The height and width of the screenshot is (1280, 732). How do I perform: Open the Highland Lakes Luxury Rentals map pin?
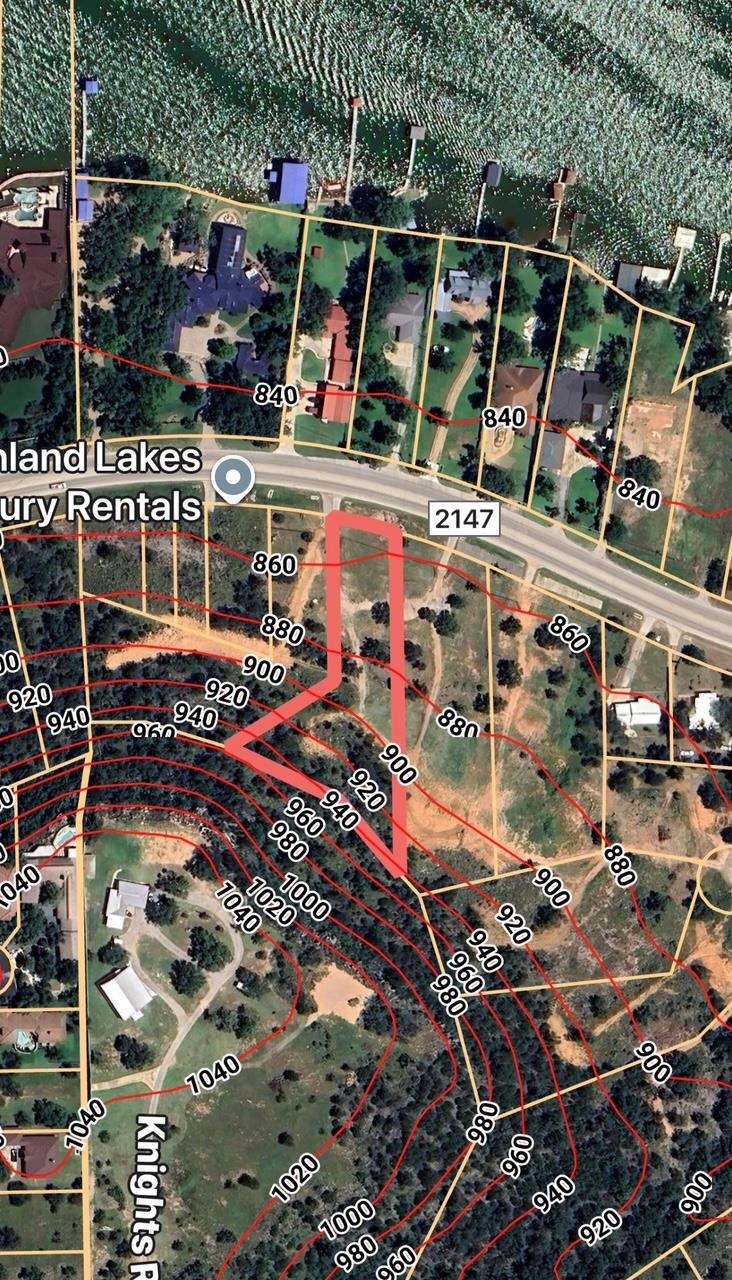point(234,477)
